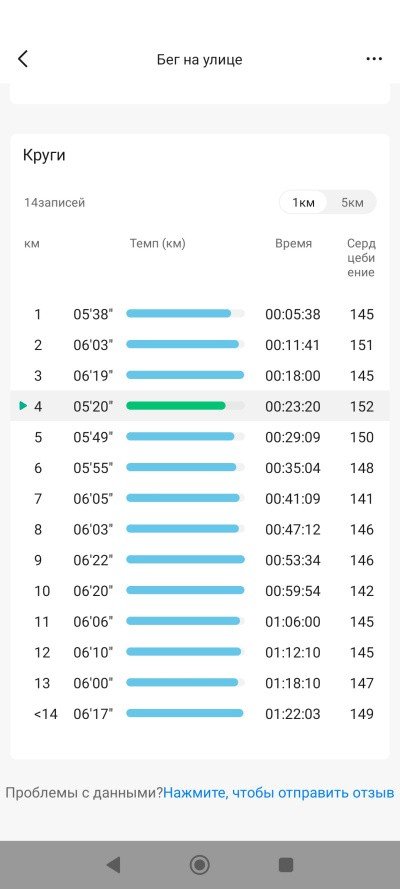Select the 1км lap segment

pyautogui.click(x=303, y=202)
